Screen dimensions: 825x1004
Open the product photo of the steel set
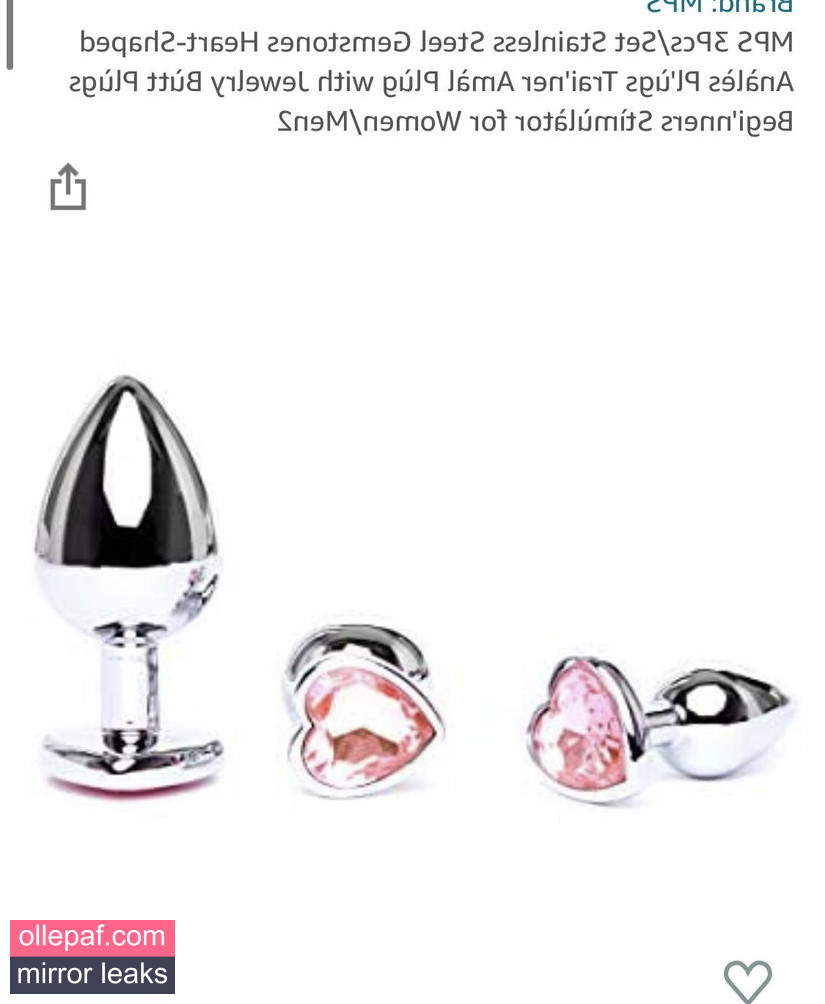(415, 590)
